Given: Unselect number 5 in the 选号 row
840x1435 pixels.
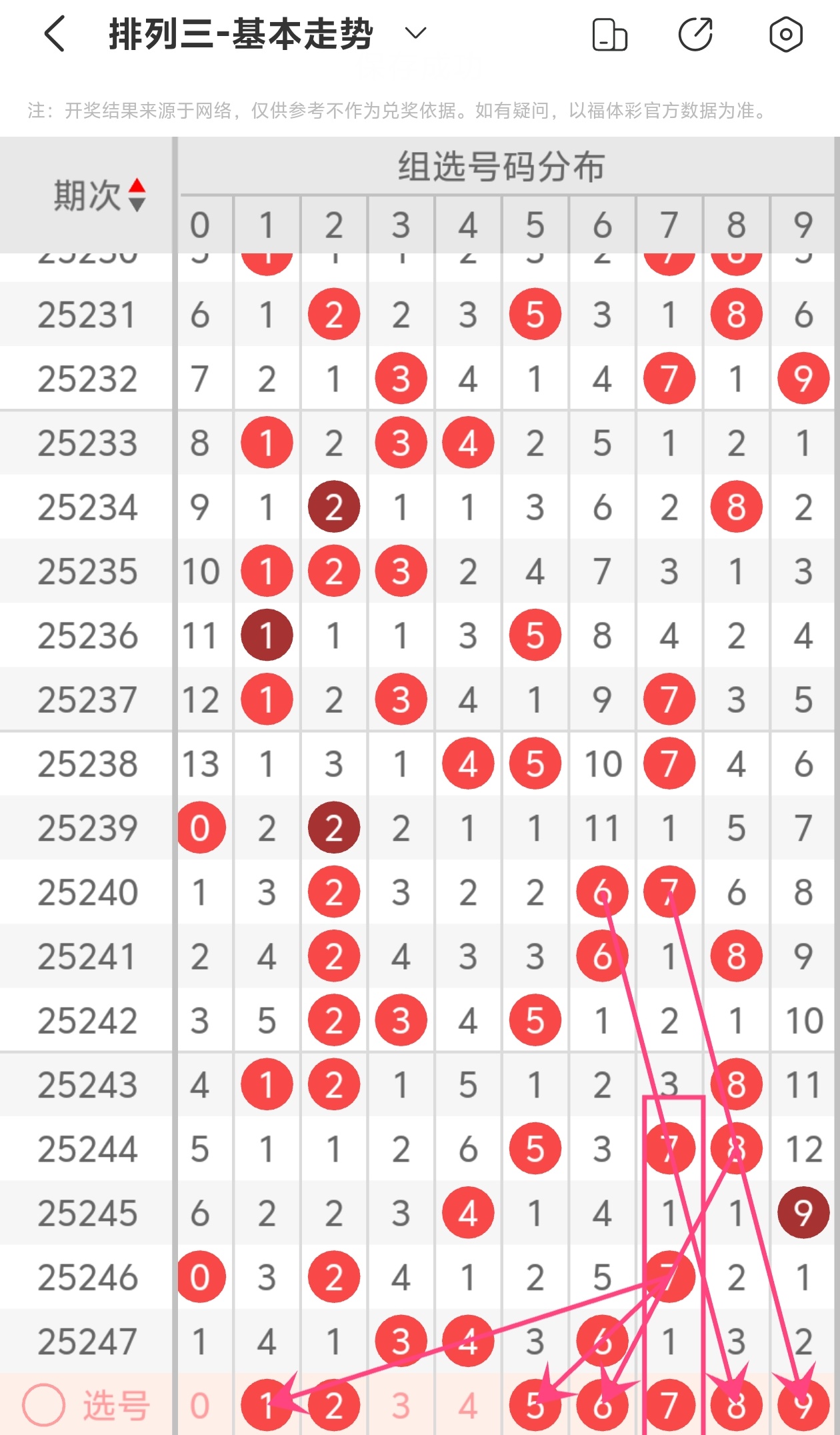Looking at the screenshot, I should coord(535,1406).
